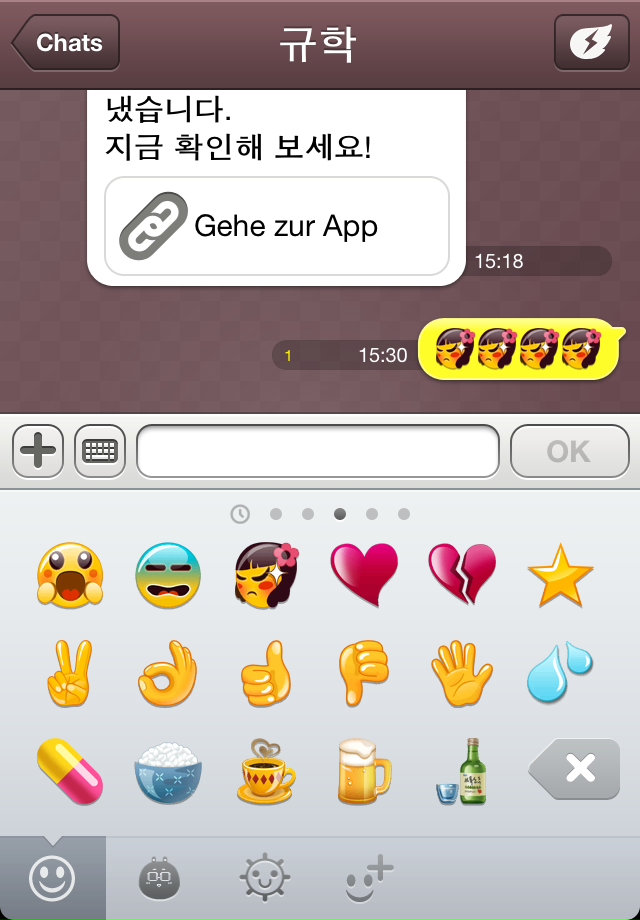Insert the broken heart emoticon

(462, 575)
